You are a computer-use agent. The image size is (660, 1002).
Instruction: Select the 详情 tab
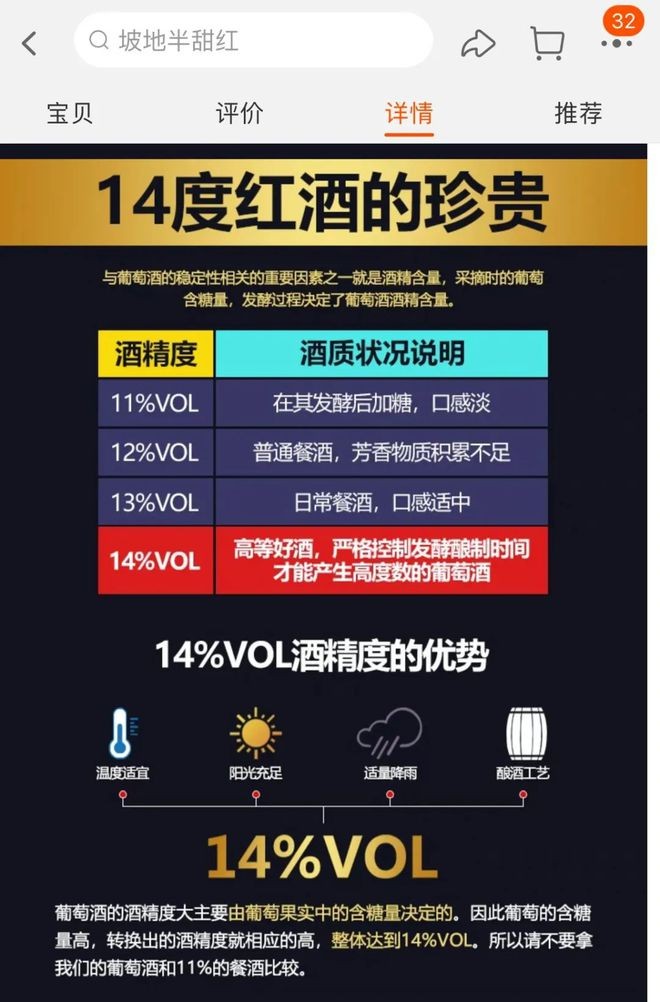point(409,113)
